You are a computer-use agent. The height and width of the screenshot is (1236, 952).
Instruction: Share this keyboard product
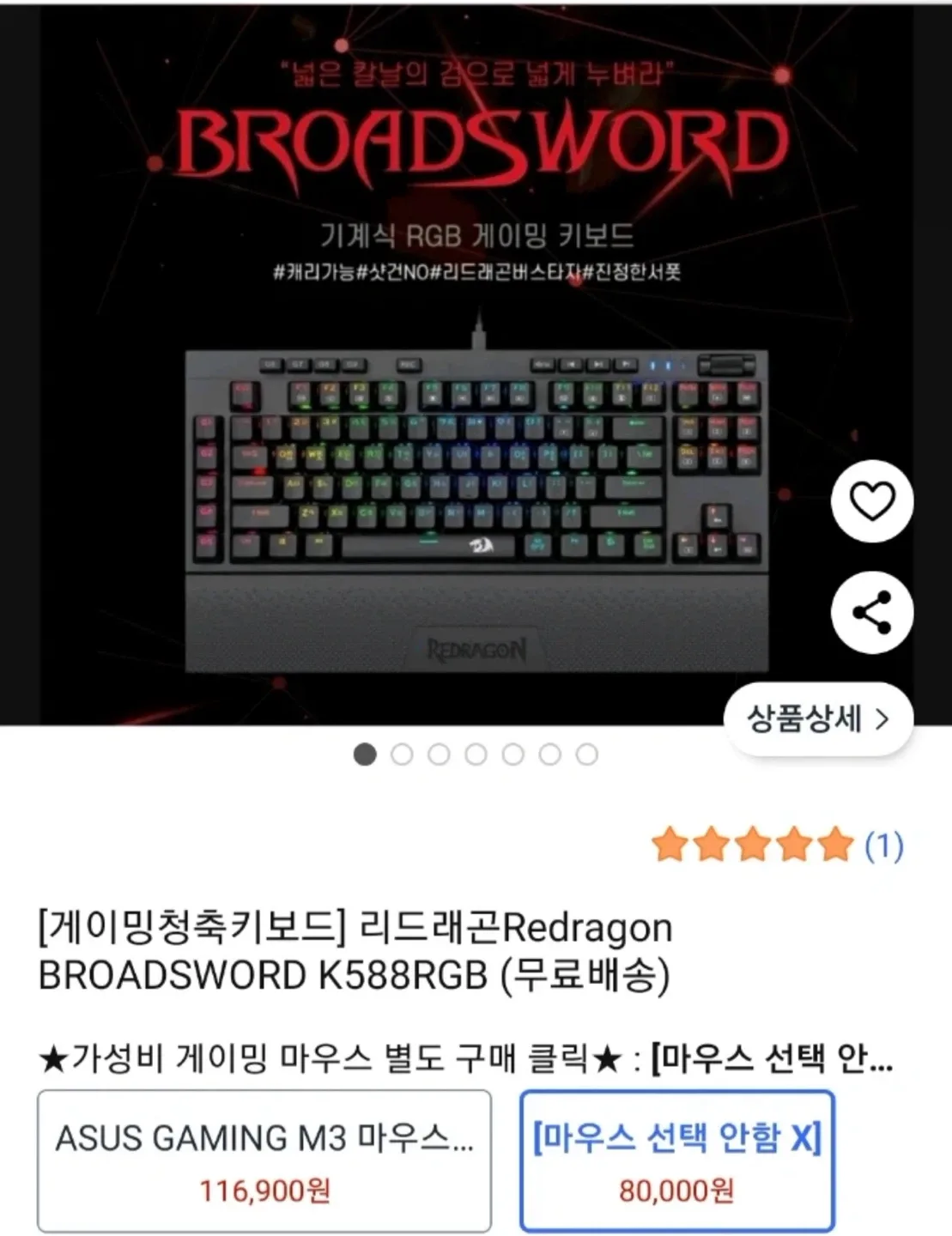871,613
